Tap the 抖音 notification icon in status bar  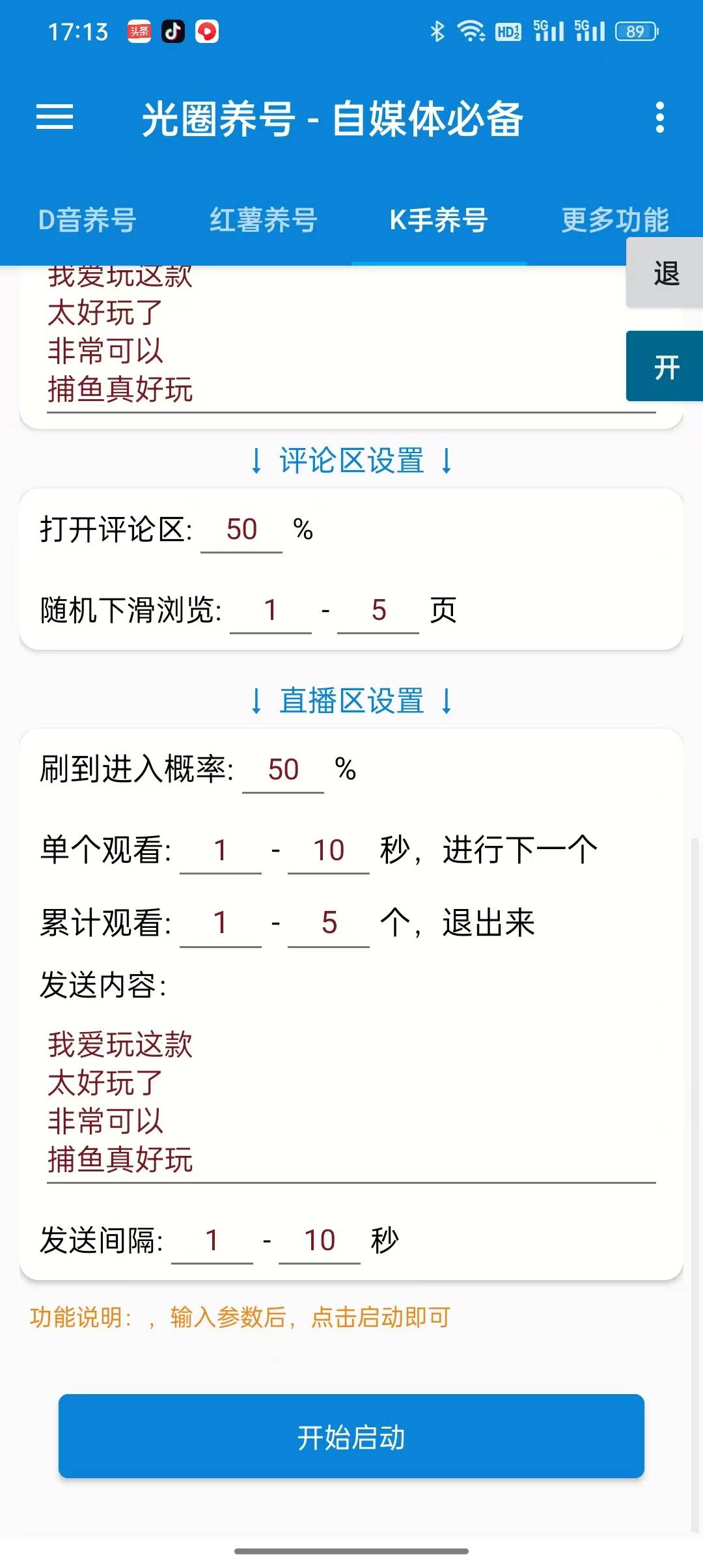coord(172,31)
